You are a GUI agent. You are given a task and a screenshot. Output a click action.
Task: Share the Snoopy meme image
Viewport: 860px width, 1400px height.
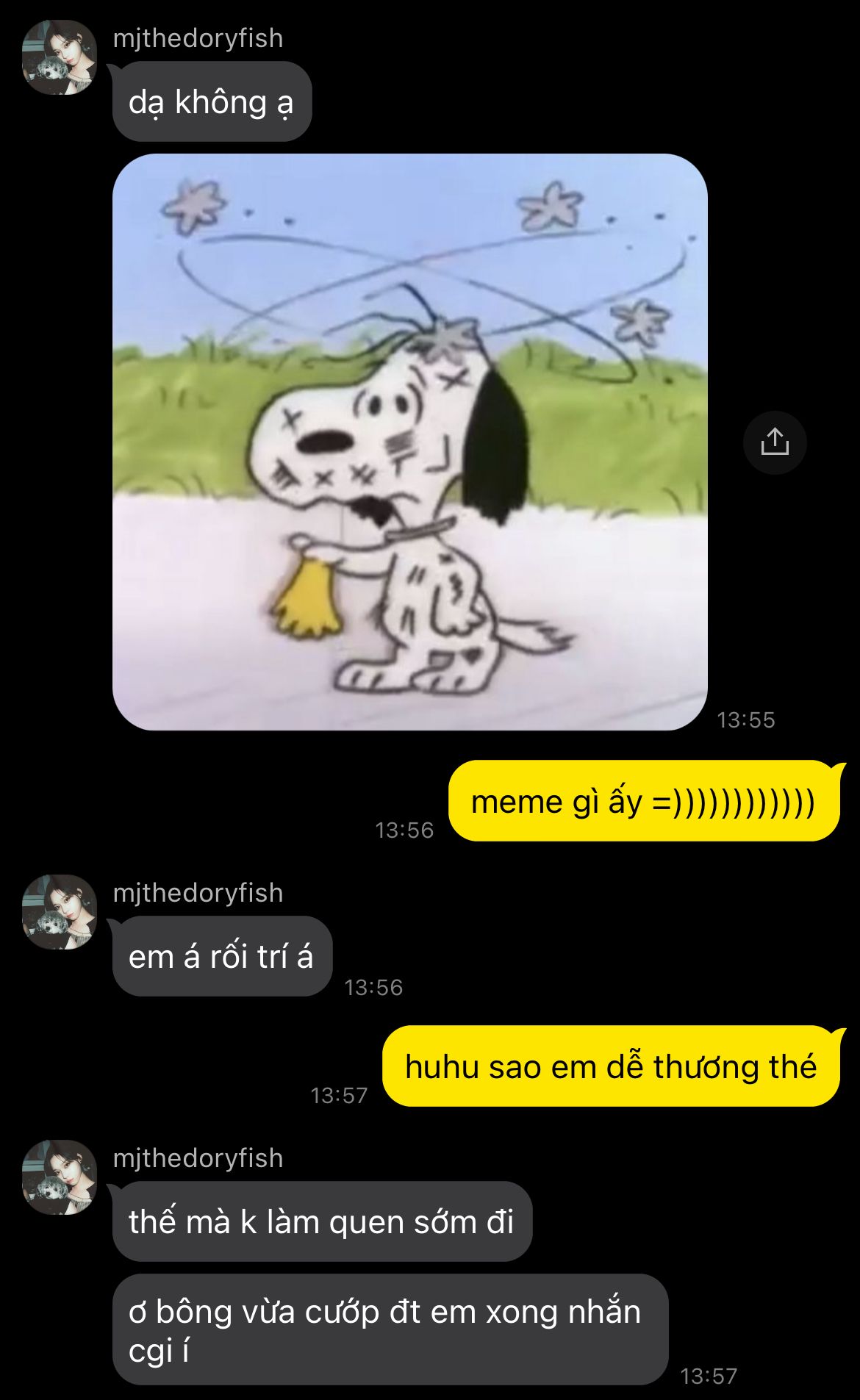(x=775, y=442)
